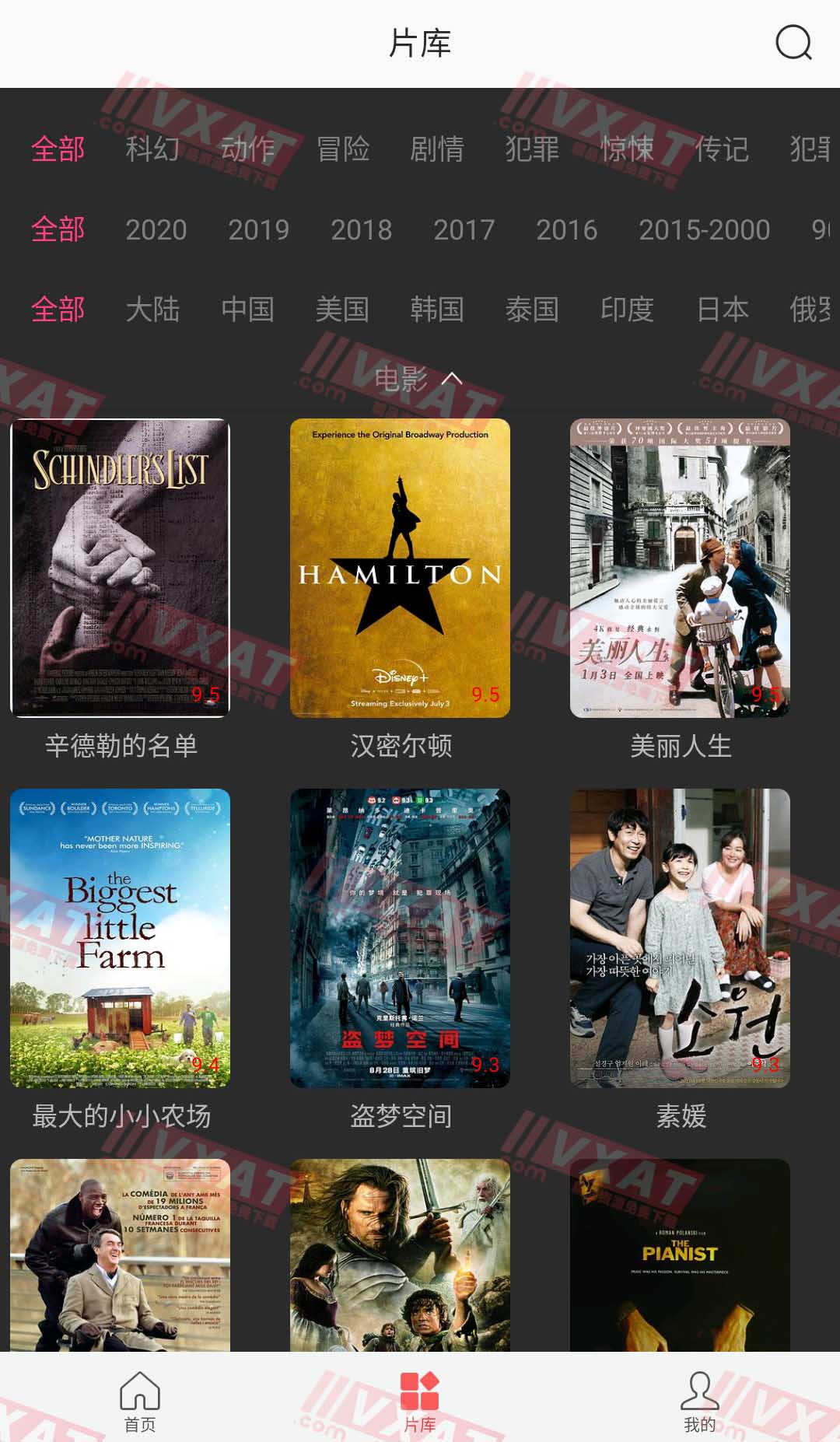The image size is (840, 1442).
Task: Open The Pianist poster
Action: pos(680,1255)
